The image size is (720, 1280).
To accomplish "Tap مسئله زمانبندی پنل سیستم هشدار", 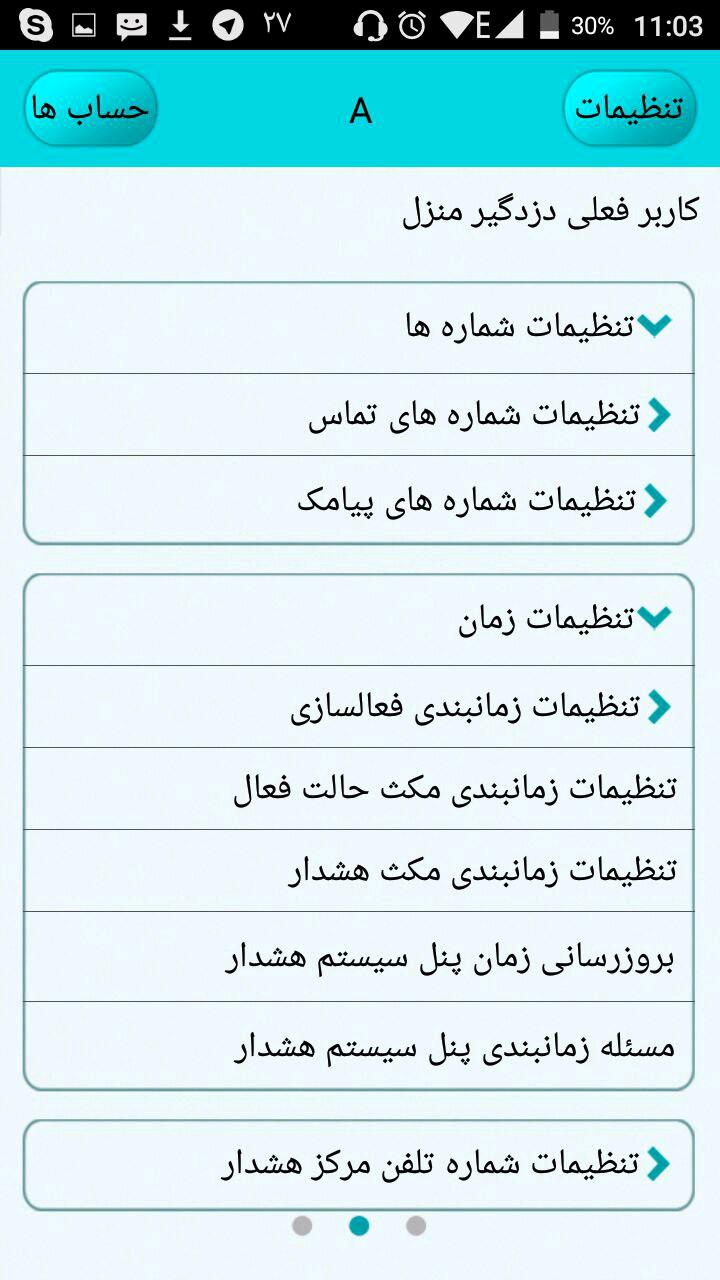I will 359,1046.
